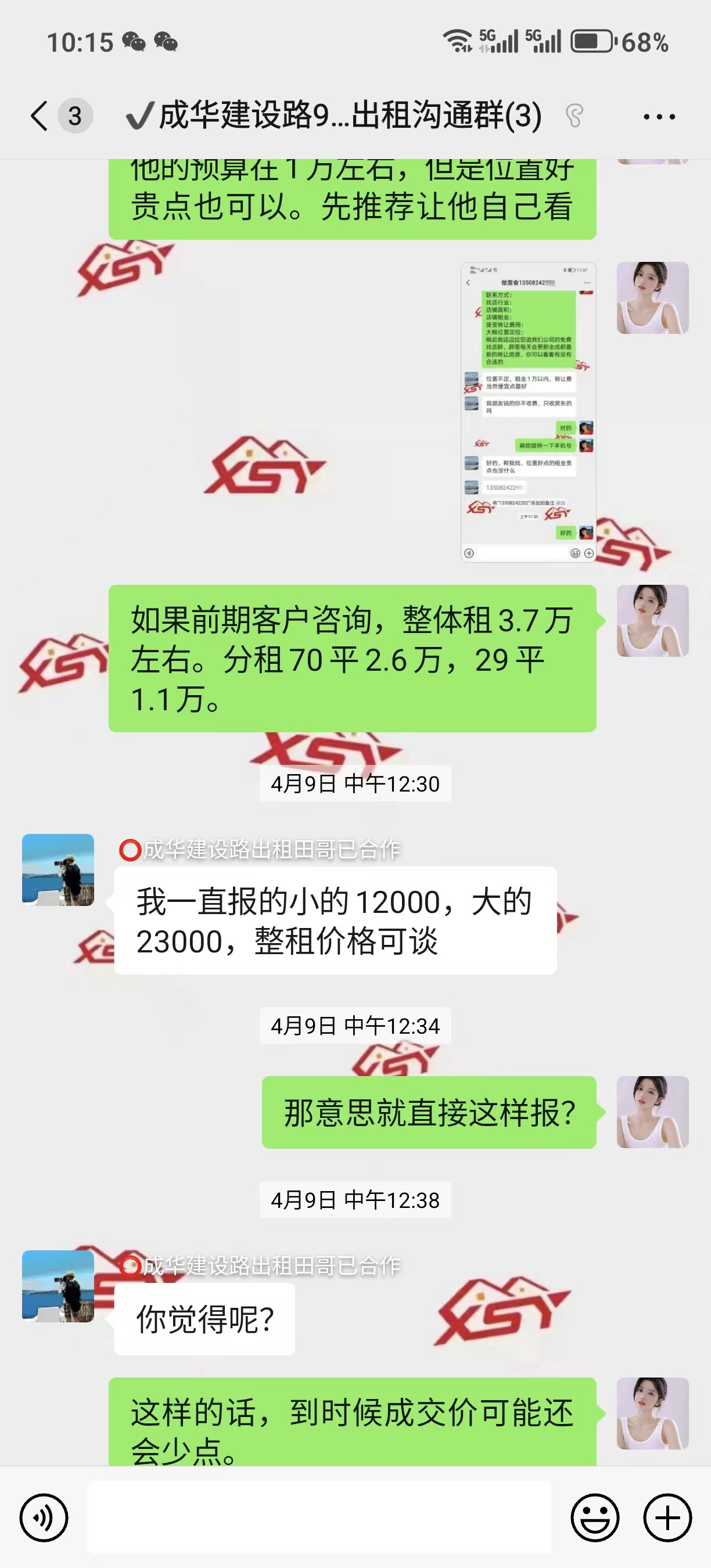This screenshot has height=1568, width=711.
Task: Open avatar beside "如果前期客户咨询" message
Action: pyautogui.click(x=652, y=621)
